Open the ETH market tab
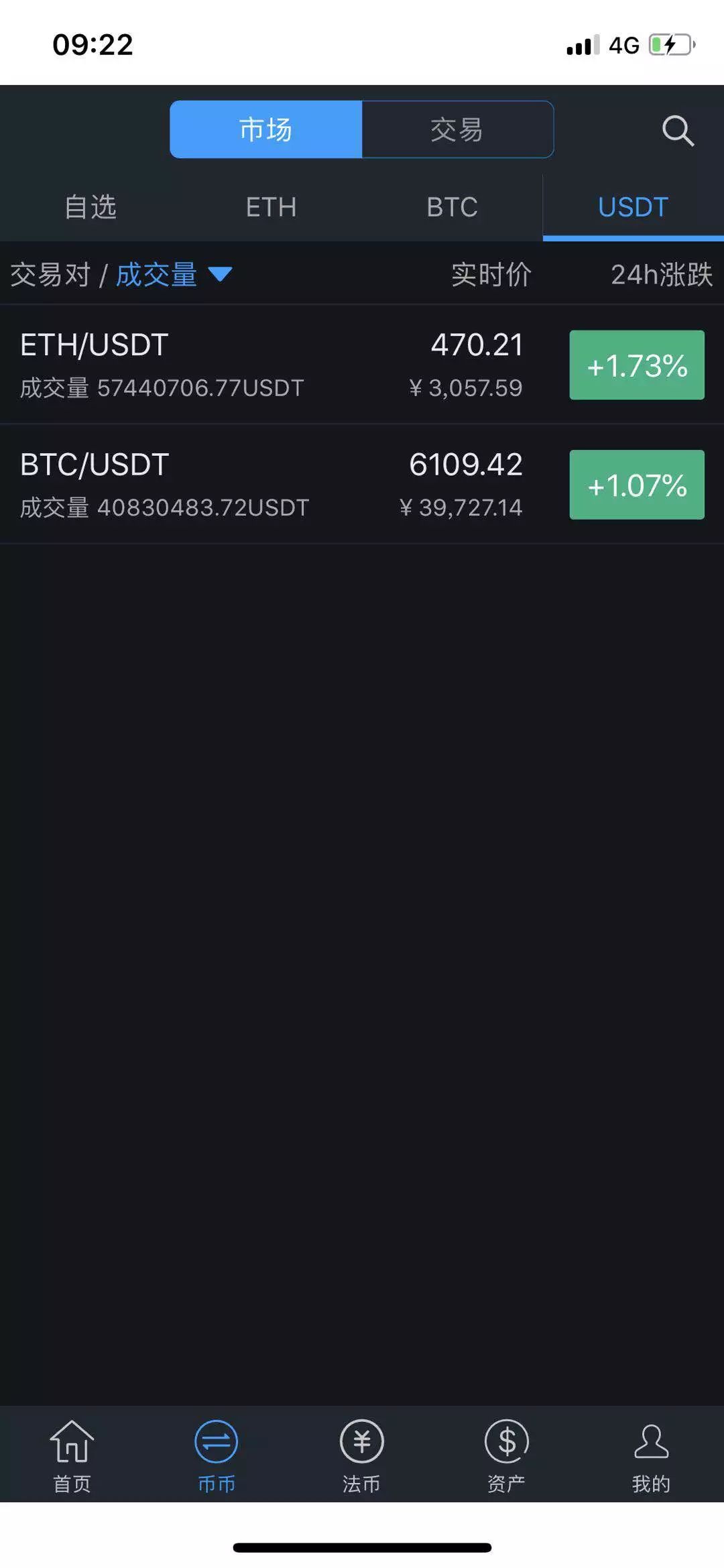Screen dimensions: 724x1568 pyautogui.click(x=271, y=207)
